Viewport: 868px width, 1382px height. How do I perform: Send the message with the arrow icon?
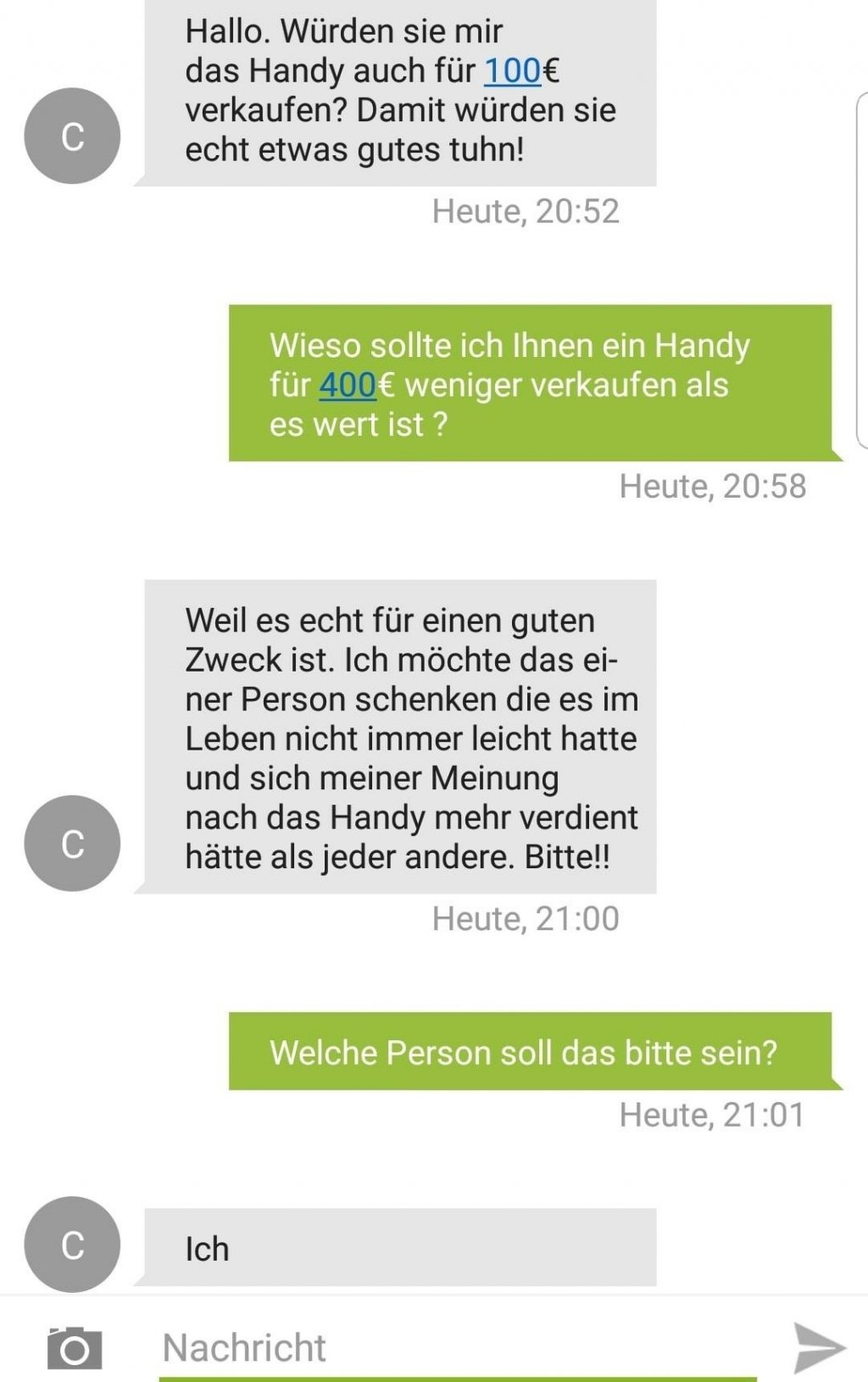tap(818, 1347)
